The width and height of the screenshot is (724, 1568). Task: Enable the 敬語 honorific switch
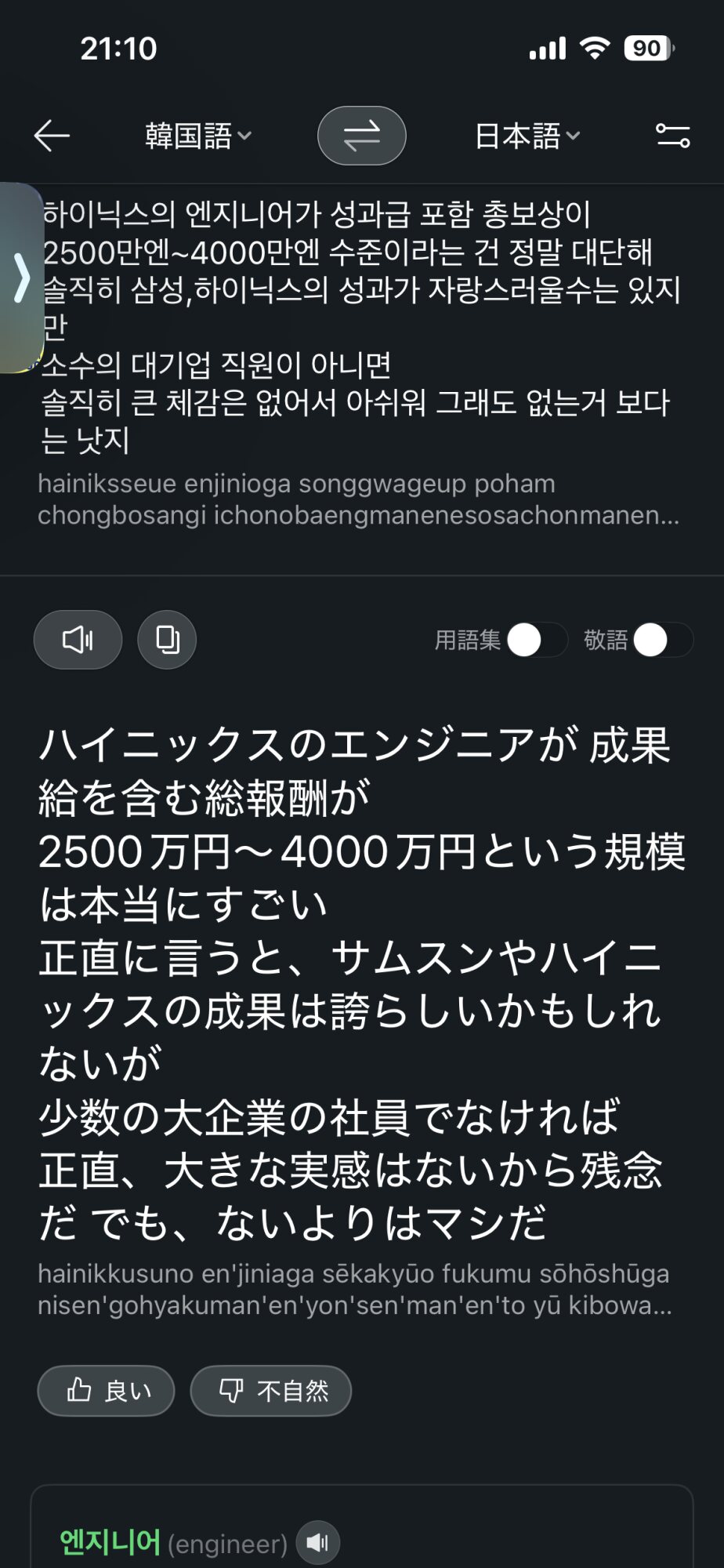(x=663, y=640)
